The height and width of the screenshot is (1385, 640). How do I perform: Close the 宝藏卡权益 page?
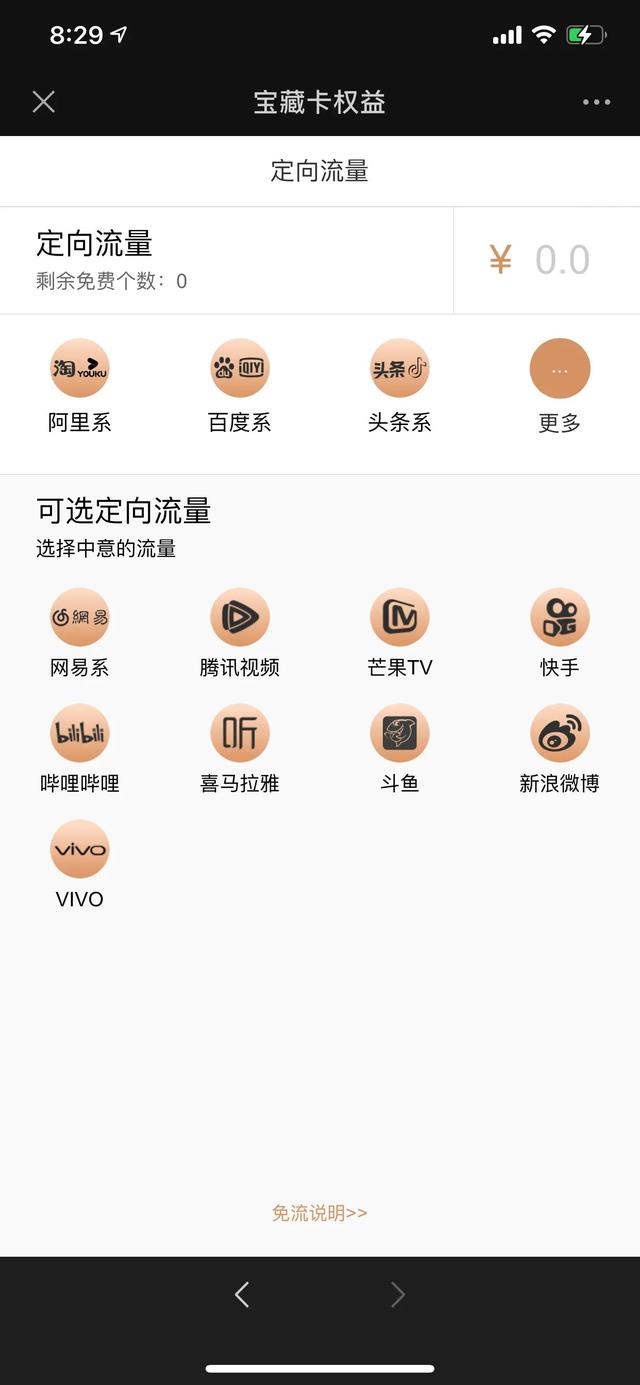tap(44, 102)
